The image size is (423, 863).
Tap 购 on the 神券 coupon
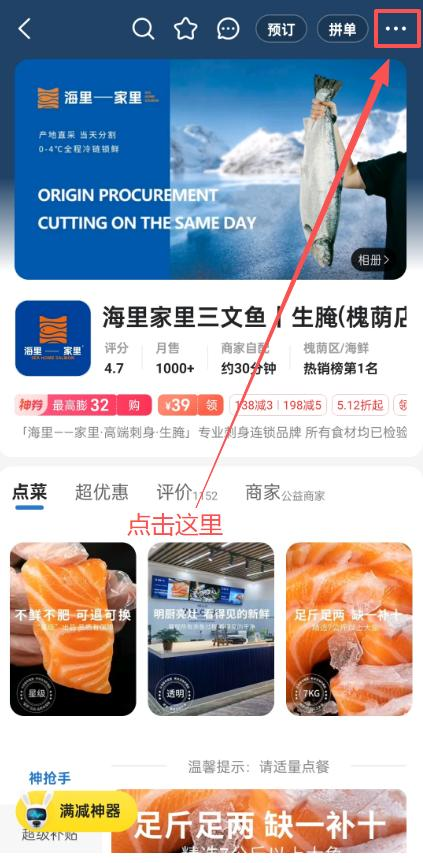(133, 406)
